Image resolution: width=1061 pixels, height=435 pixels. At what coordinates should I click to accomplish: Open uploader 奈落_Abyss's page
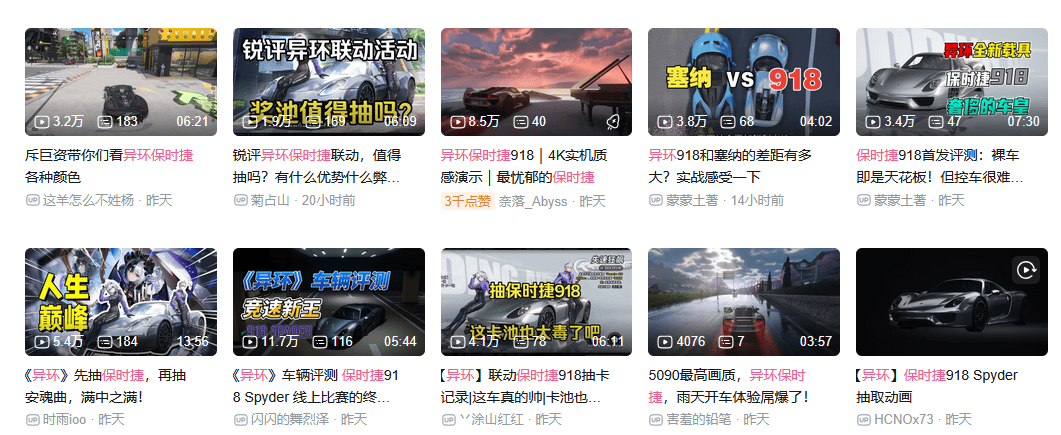[x=533, y=201]
